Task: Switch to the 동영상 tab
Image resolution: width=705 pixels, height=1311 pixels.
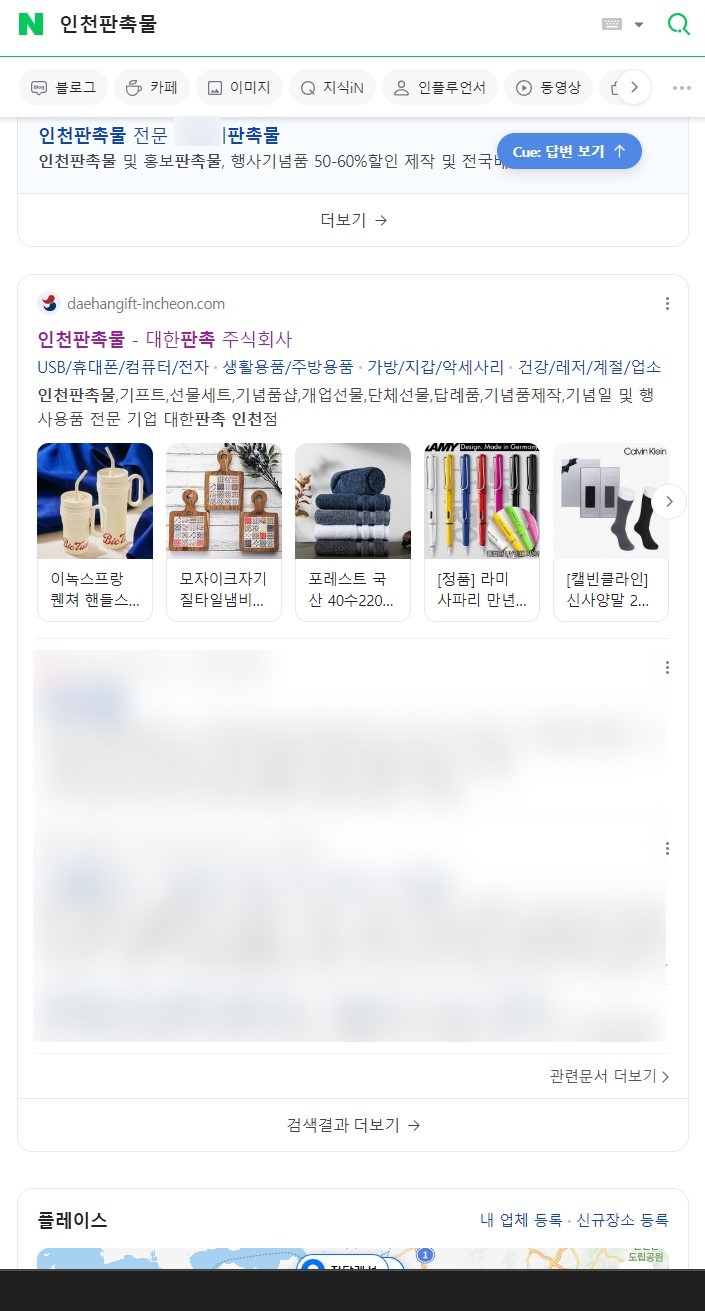Action: tap(548, 88)
